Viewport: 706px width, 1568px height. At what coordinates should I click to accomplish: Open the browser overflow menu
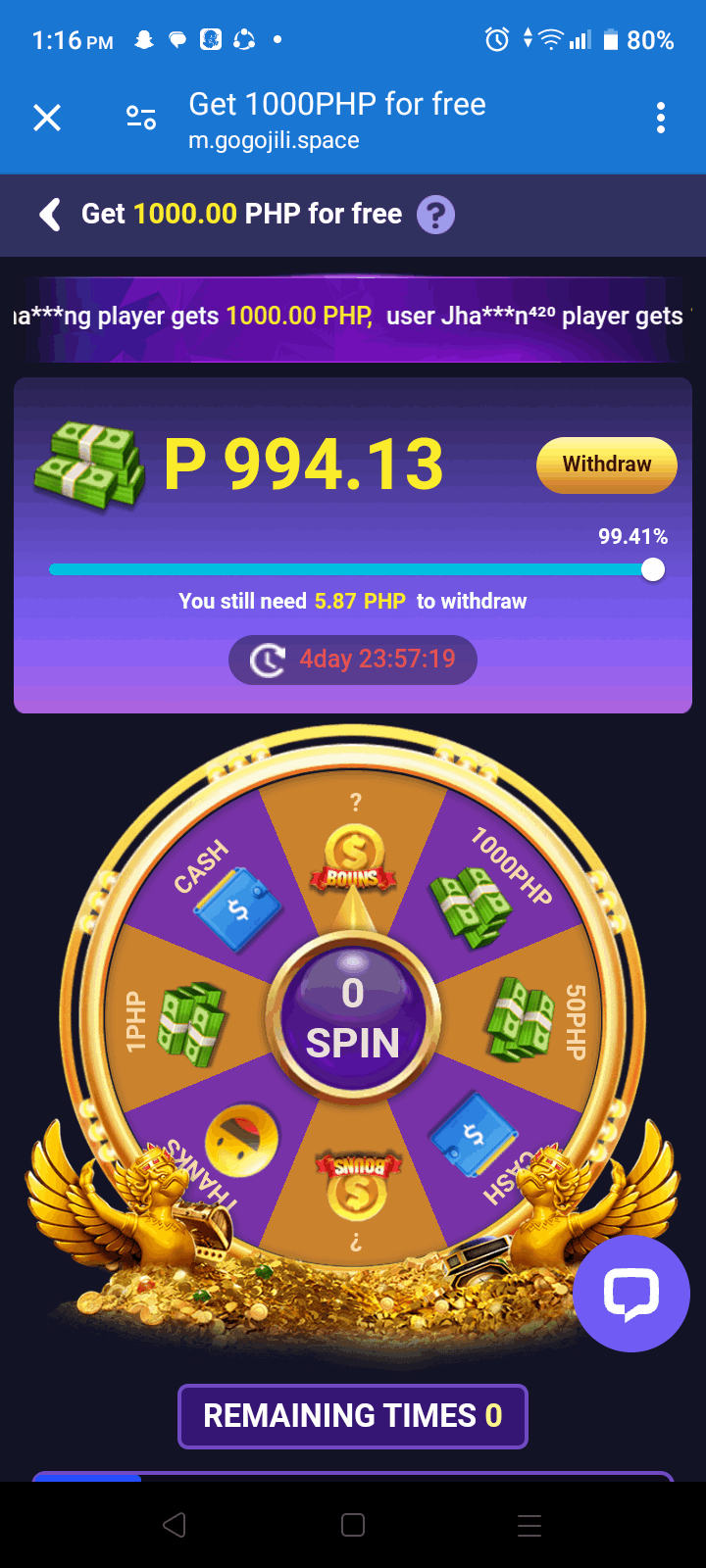pos(661,118)
